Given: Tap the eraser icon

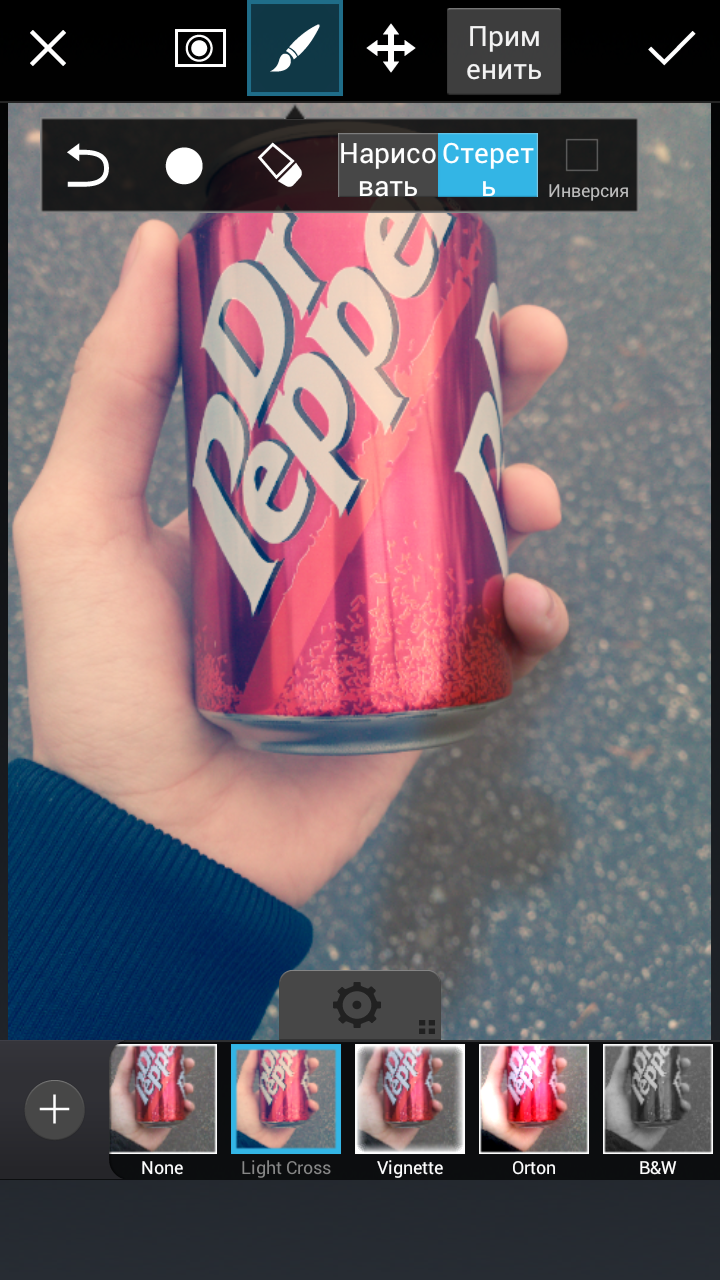Looking at the screenshot, I should [x=280, y=165].
